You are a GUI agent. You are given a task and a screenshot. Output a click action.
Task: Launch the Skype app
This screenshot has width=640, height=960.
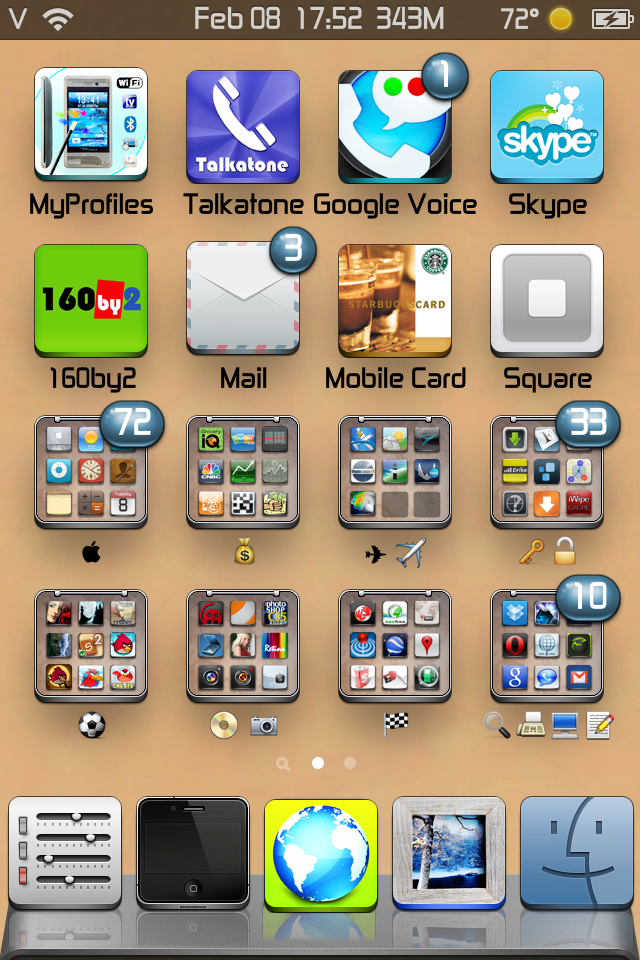pyautogui.click(x=547, y=126)
